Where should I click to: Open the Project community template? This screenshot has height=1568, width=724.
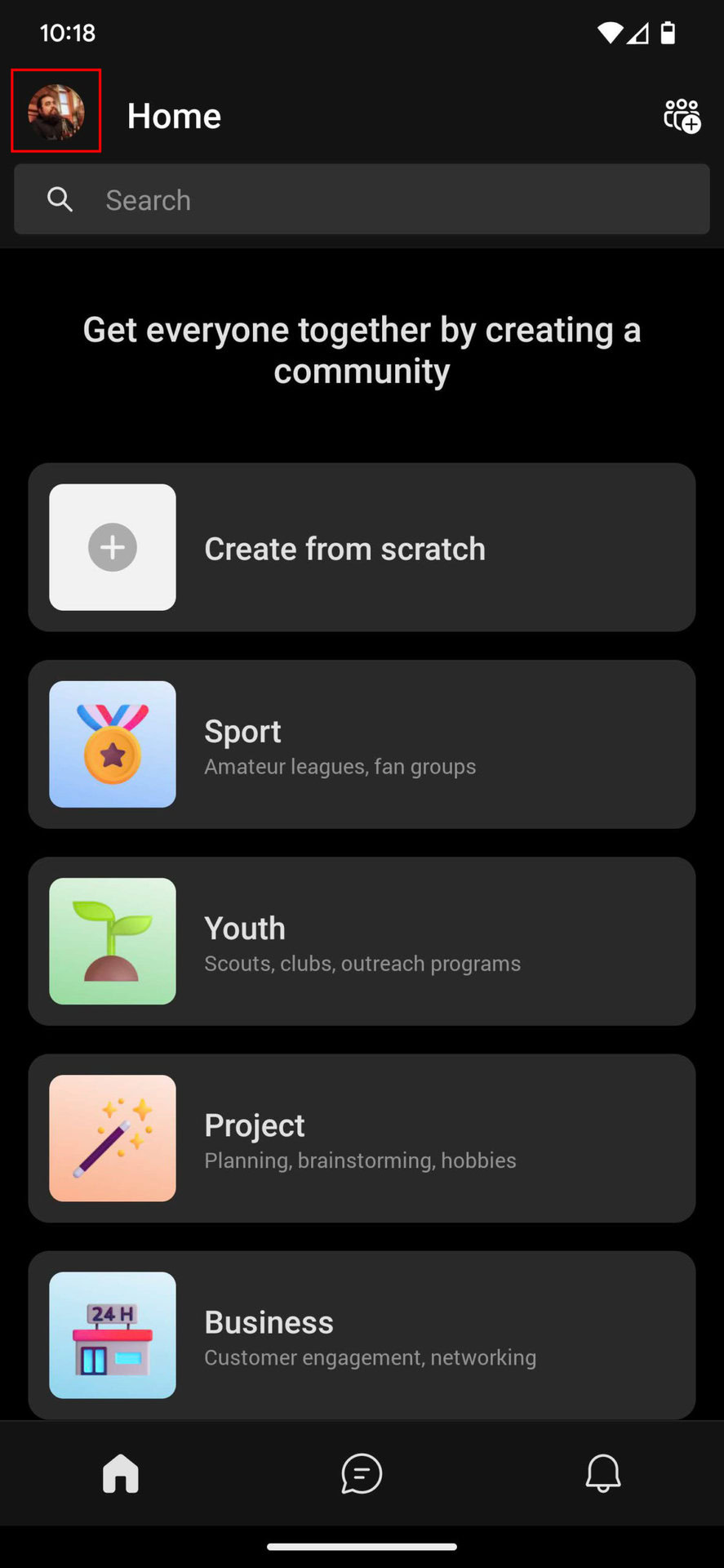[362, 1138]
